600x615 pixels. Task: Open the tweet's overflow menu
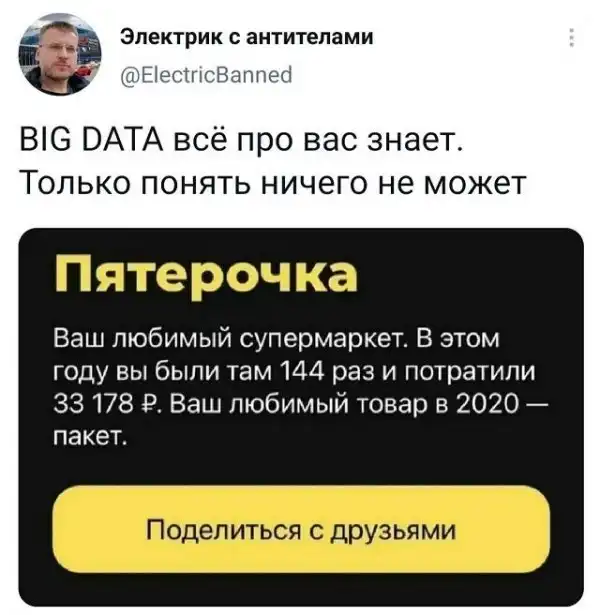pyautogui.click(x=571, y=39)
